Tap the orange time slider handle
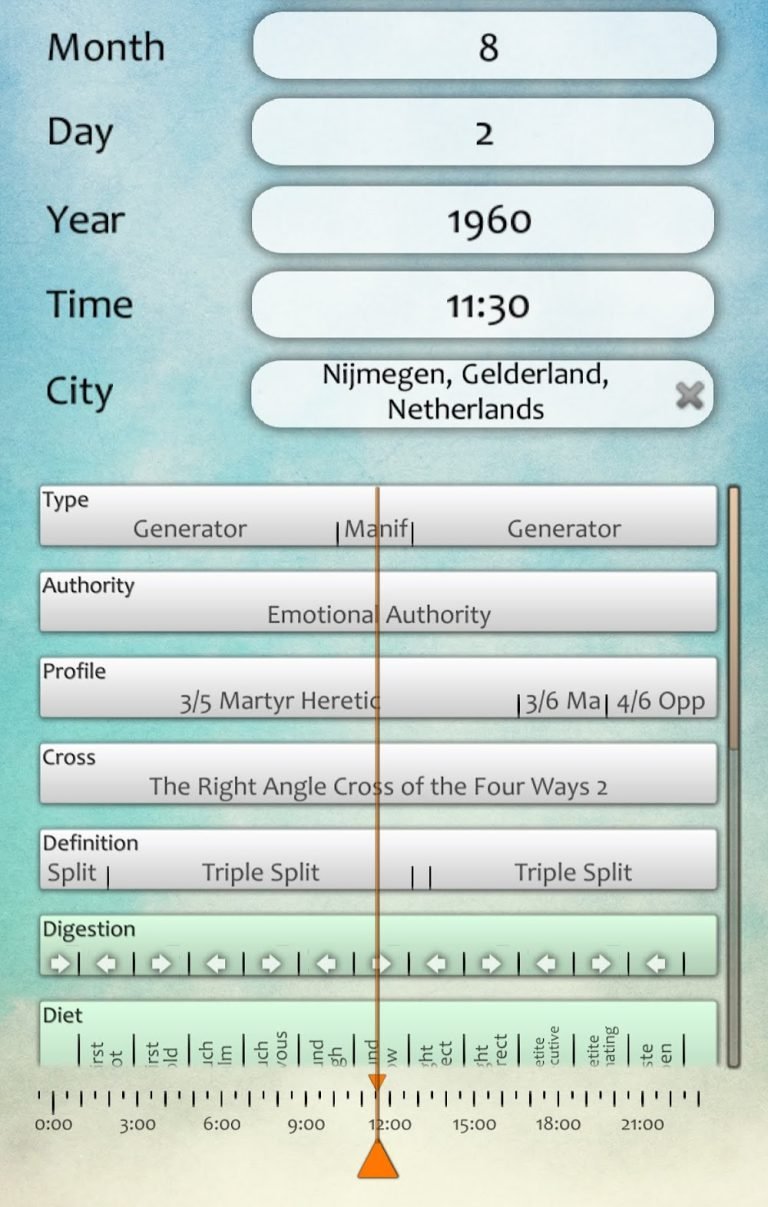Image resolution: width=768 pixels, height=1207 pixels. [378, 1160]
